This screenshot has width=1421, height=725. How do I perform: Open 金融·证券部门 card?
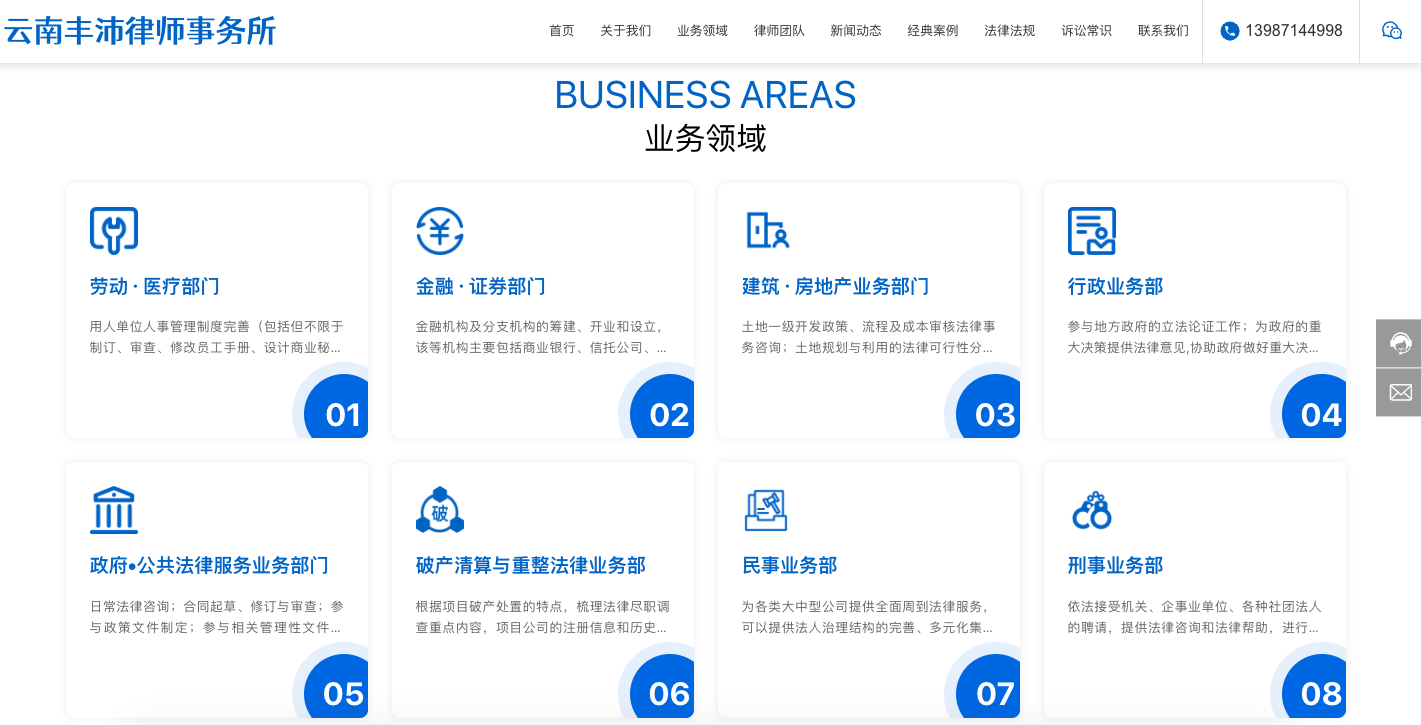point(480,287)
